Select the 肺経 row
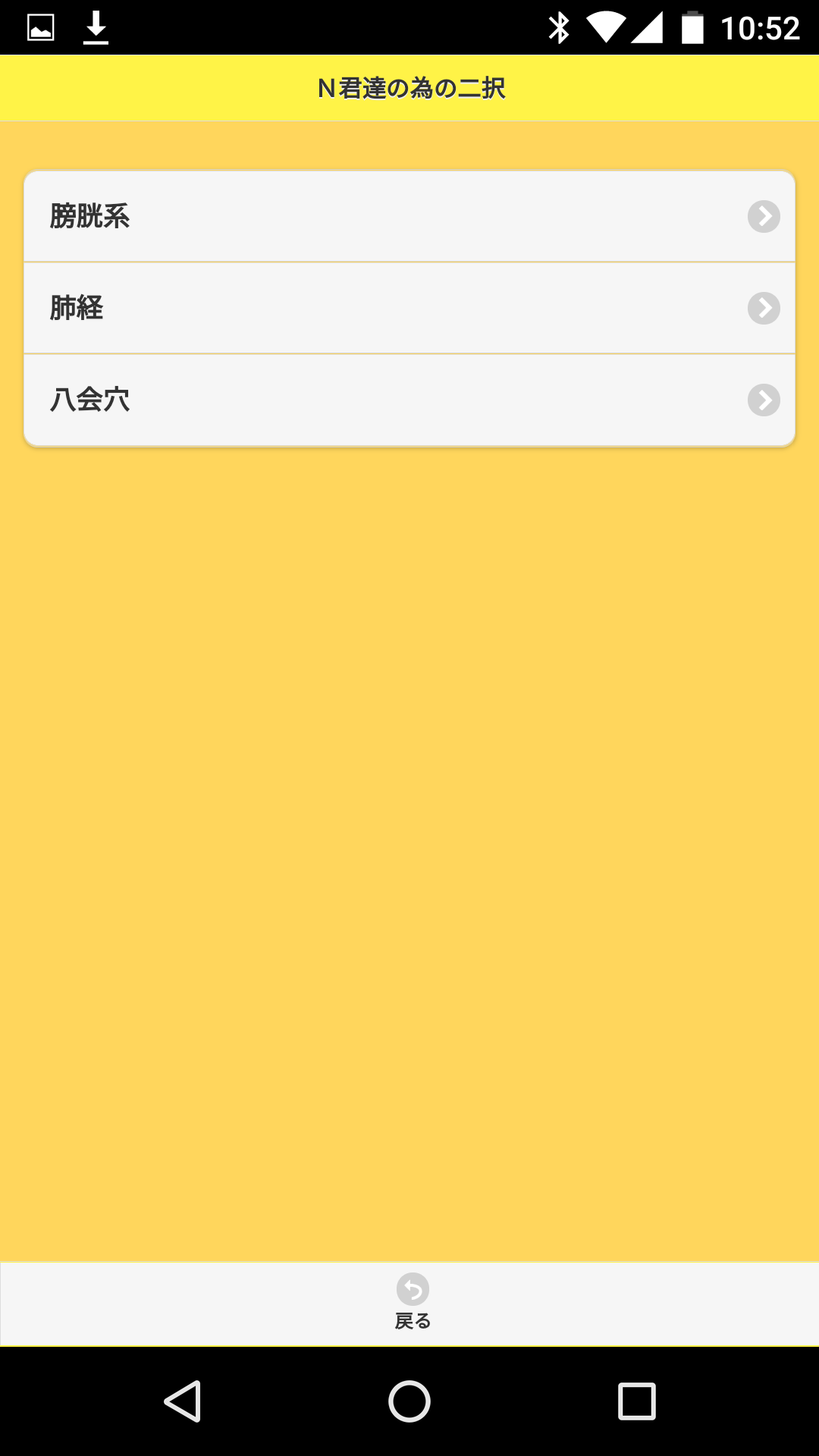This screenshot has width=819, height=1456. point(409,308)
